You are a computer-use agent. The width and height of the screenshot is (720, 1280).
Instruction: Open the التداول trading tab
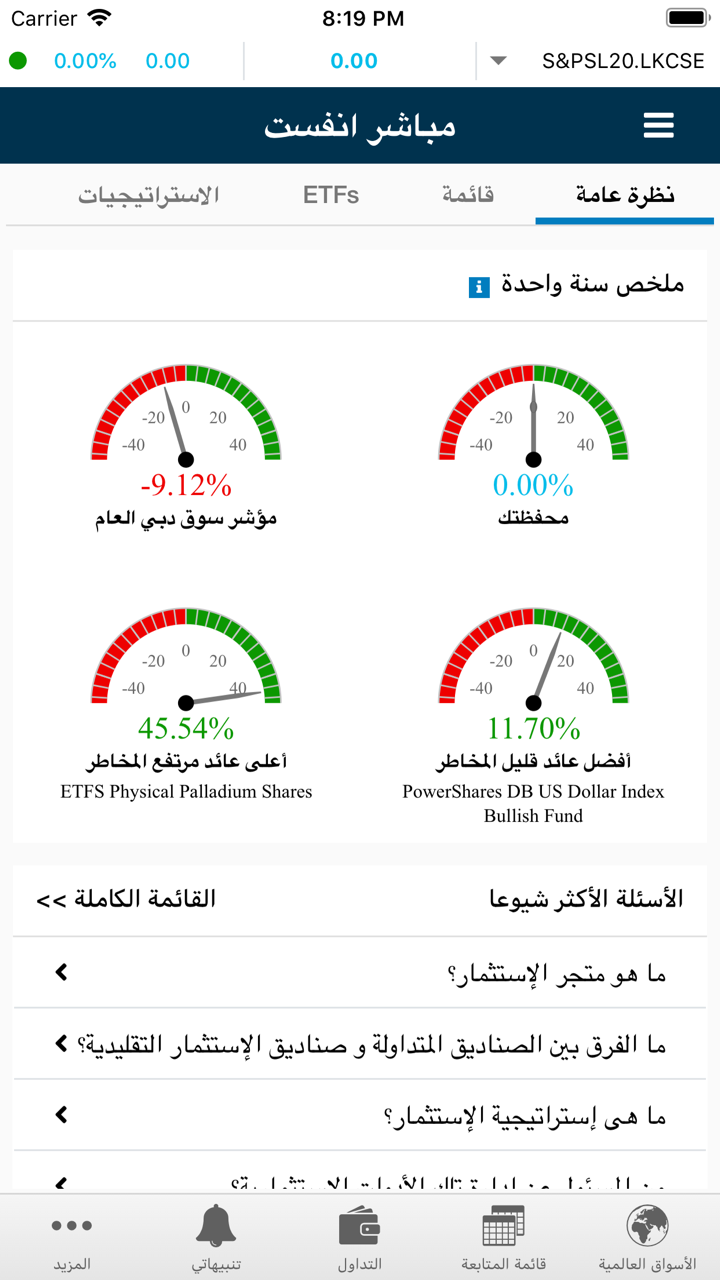click(359, 1238)
